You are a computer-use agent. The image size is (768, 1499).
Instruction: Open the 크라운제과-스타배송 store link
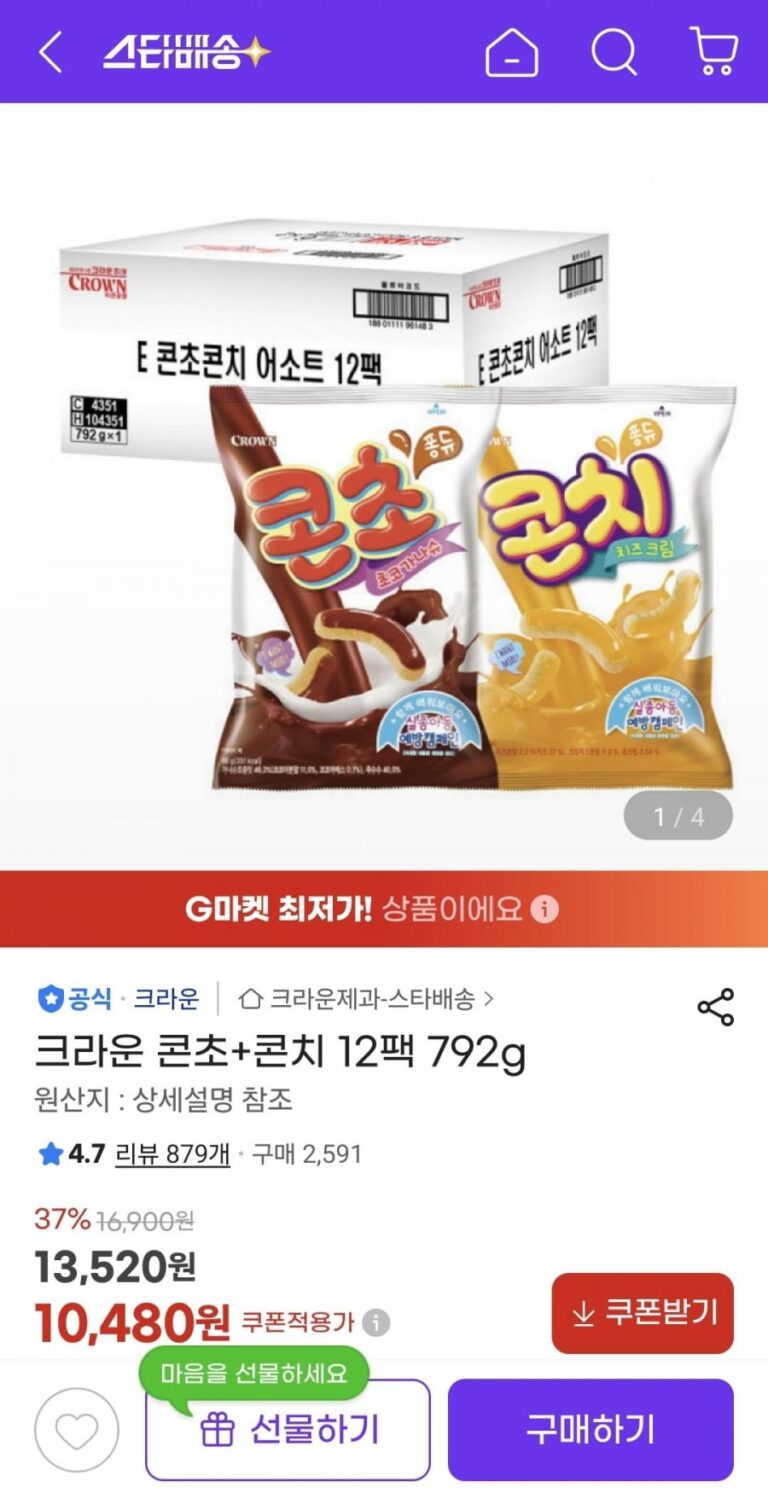[x=366, y=998]
